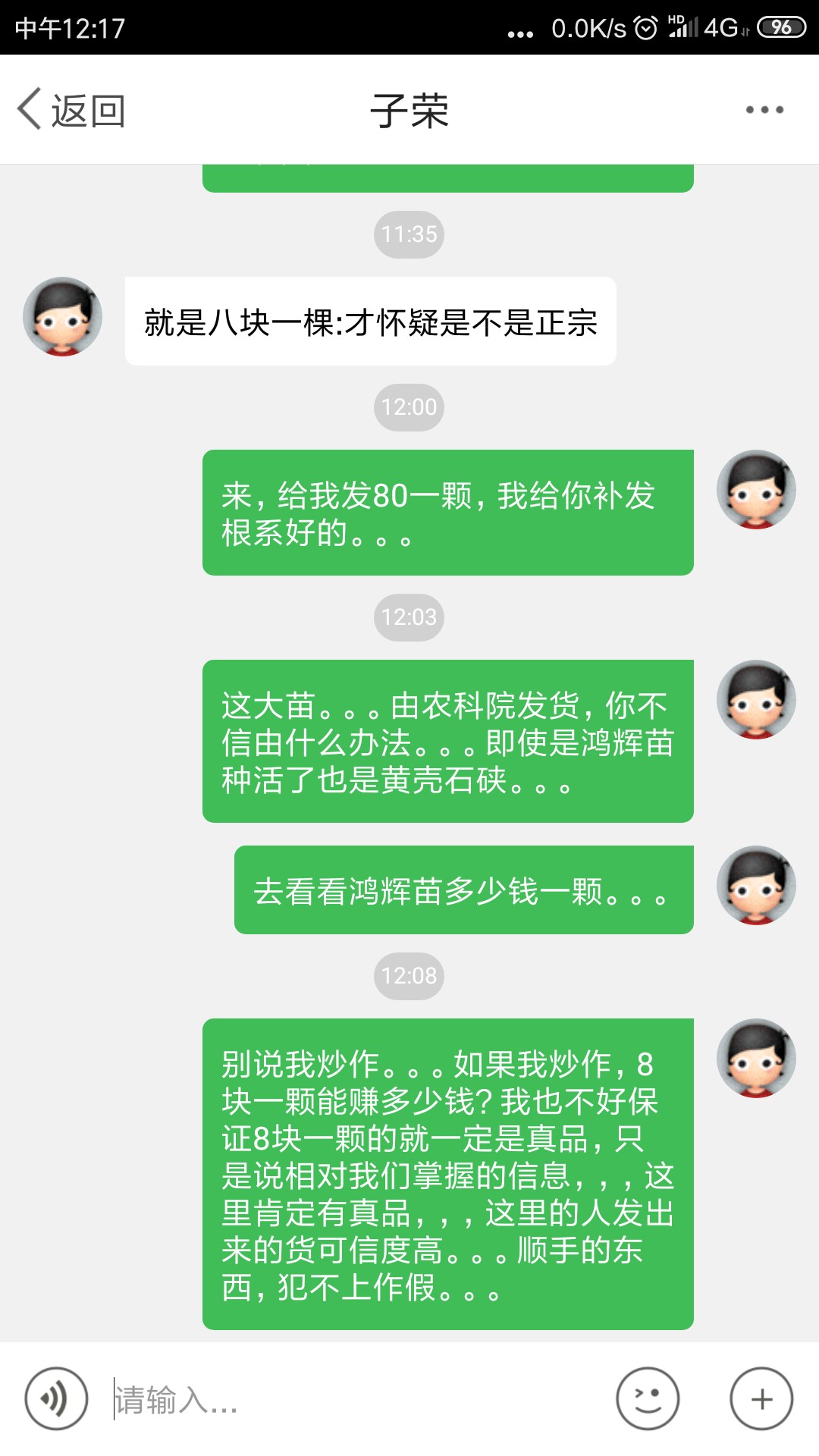Image resolution: width=819 pixels, height=1456 pixels.
Task: Open the plus attachment menu
Action: point(761,1398)
